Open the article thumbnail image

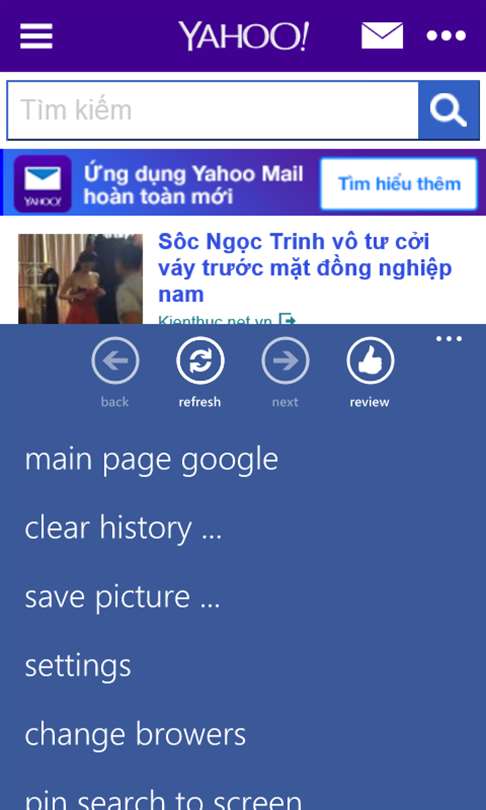click(81, 279)
